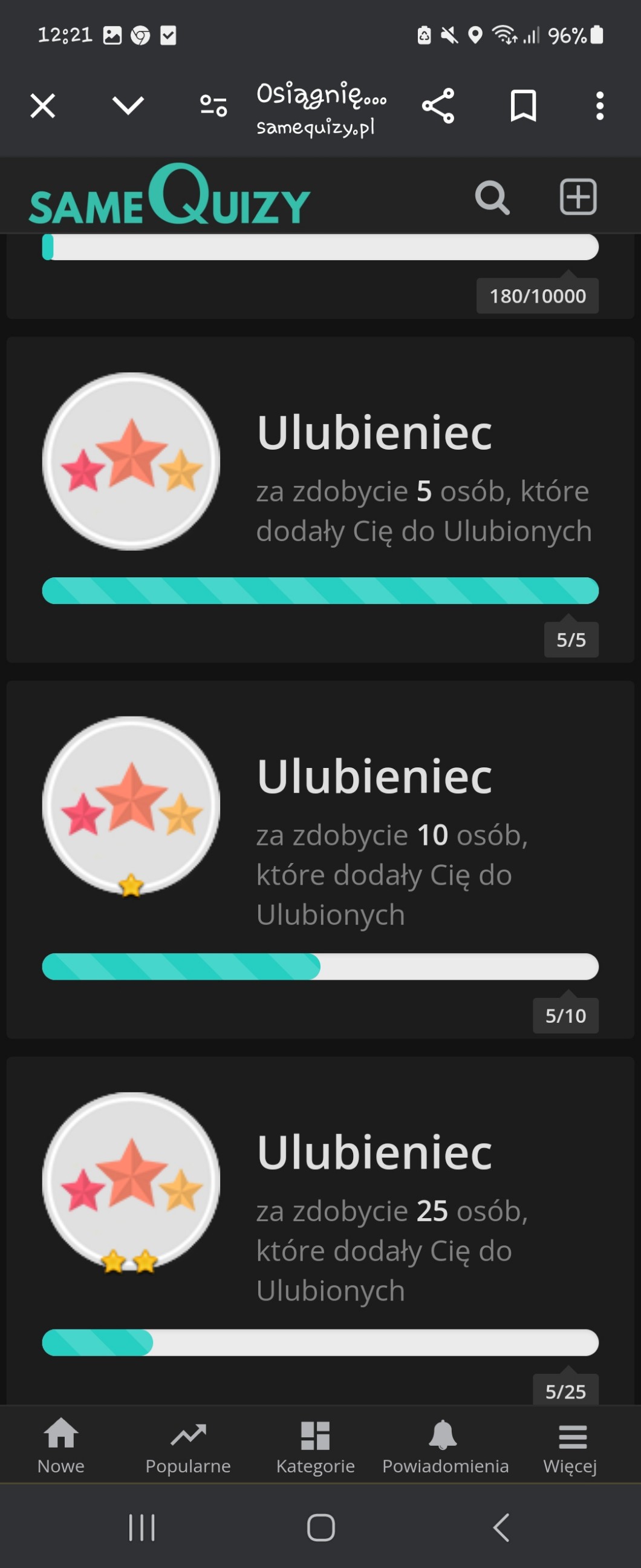Minimize the tab with the down chevron
The height and width of the screenshot is (1568, 641).
pyautogui.click(x=128, y=106)
